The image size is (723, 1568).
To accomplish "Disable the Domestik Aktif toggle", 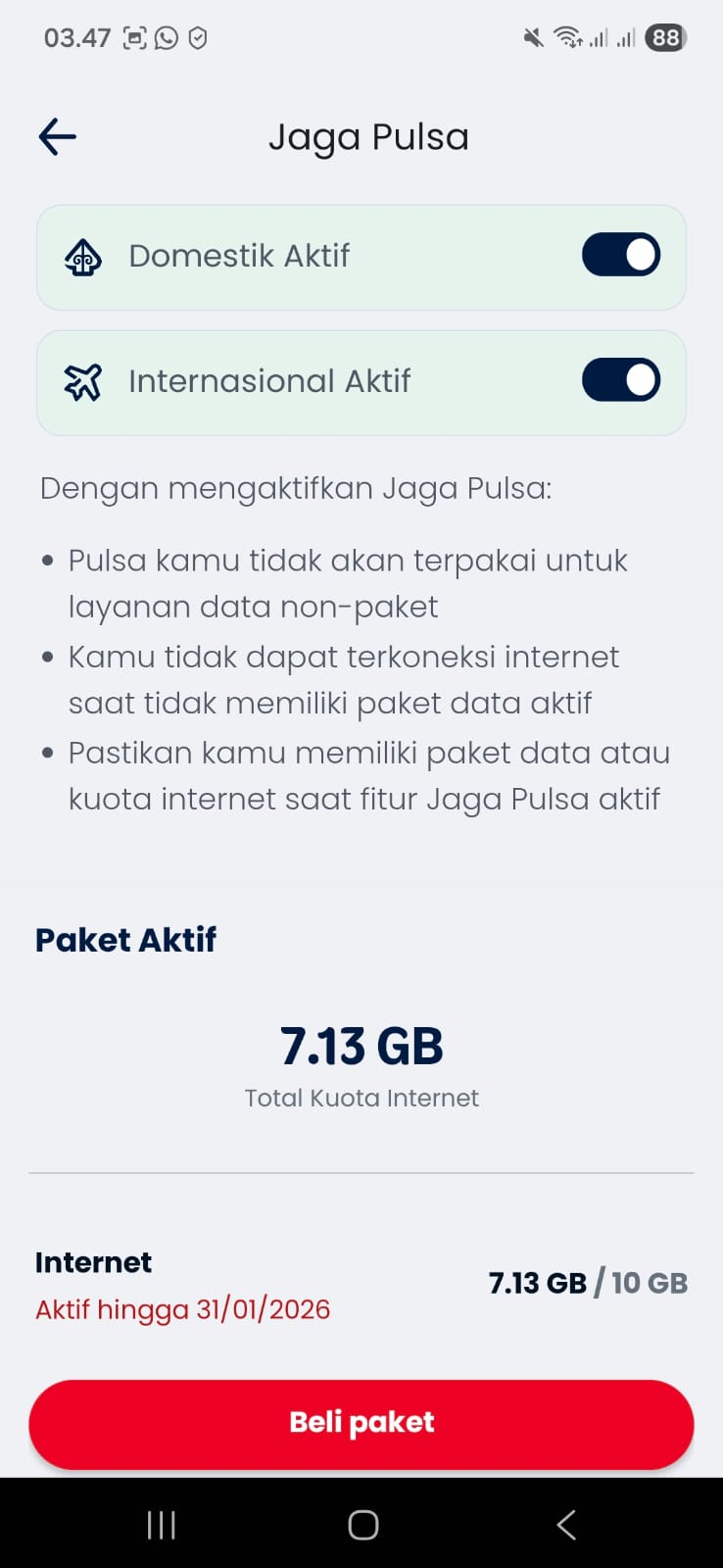I will [x=620, y=254].
